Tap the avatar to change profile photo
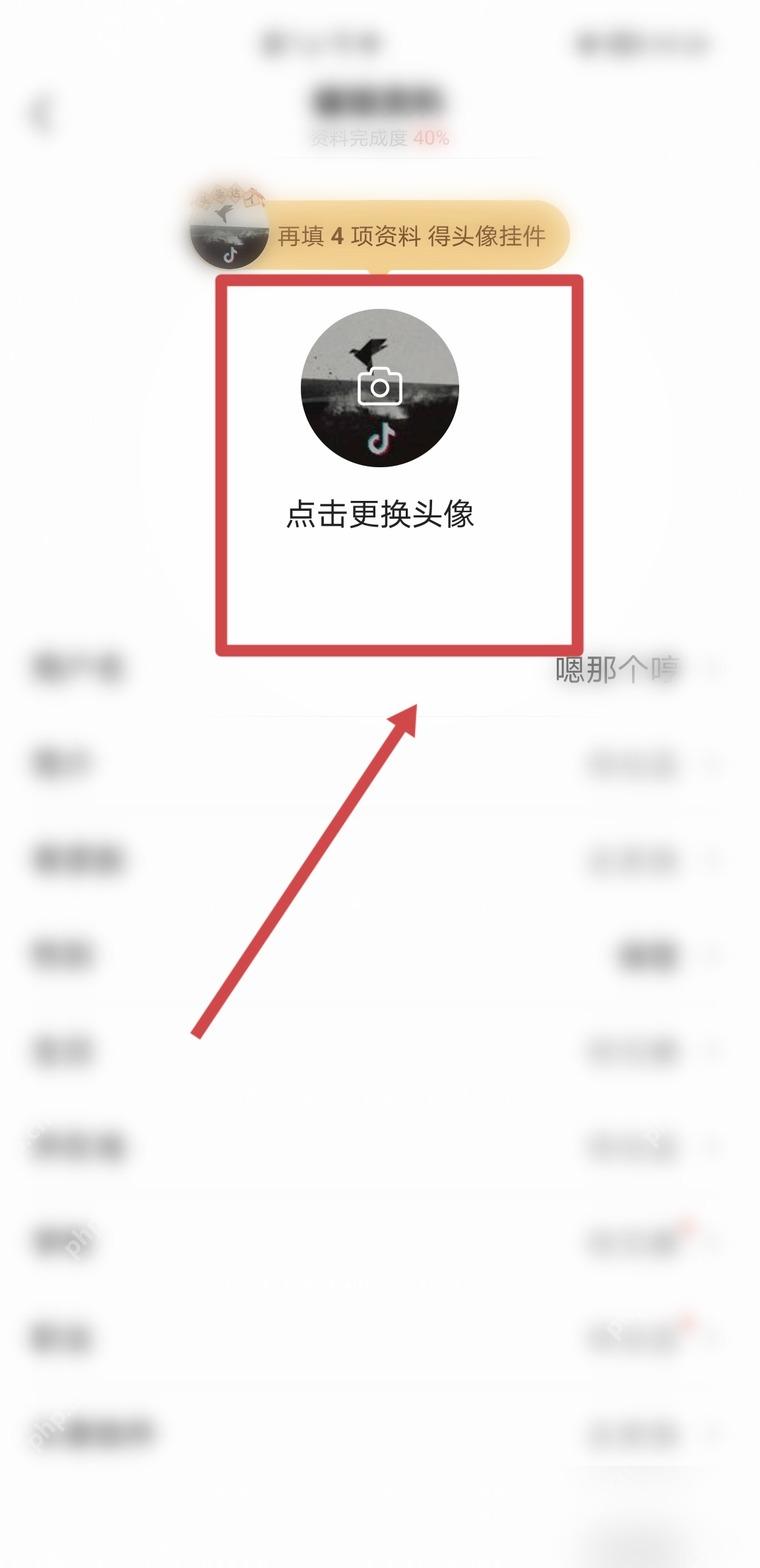Image resolution: width=760 pixels, height=1568 pixels. (380, 388)
